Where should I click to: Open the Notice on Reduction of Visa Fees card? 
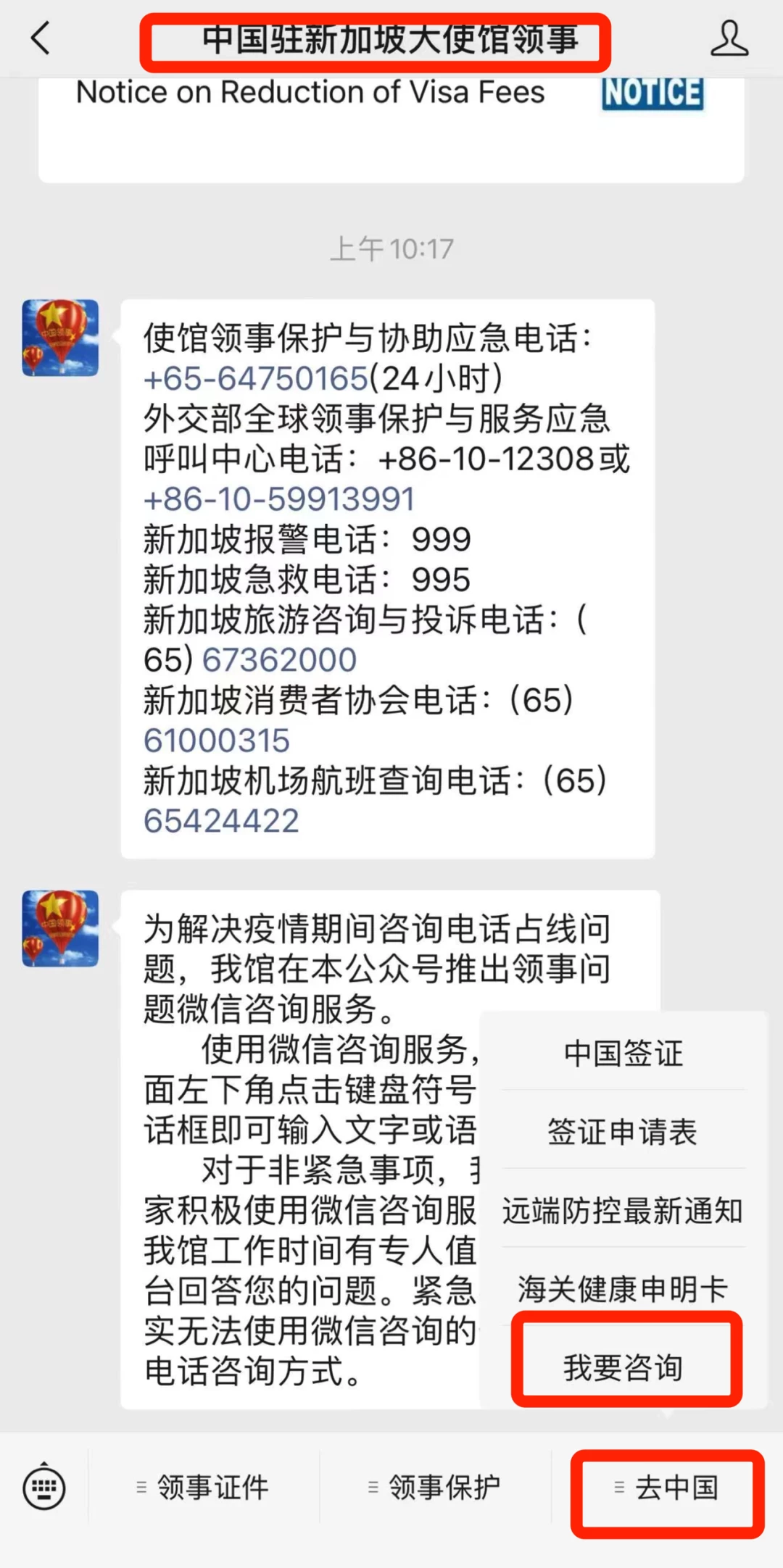[391, 129]
